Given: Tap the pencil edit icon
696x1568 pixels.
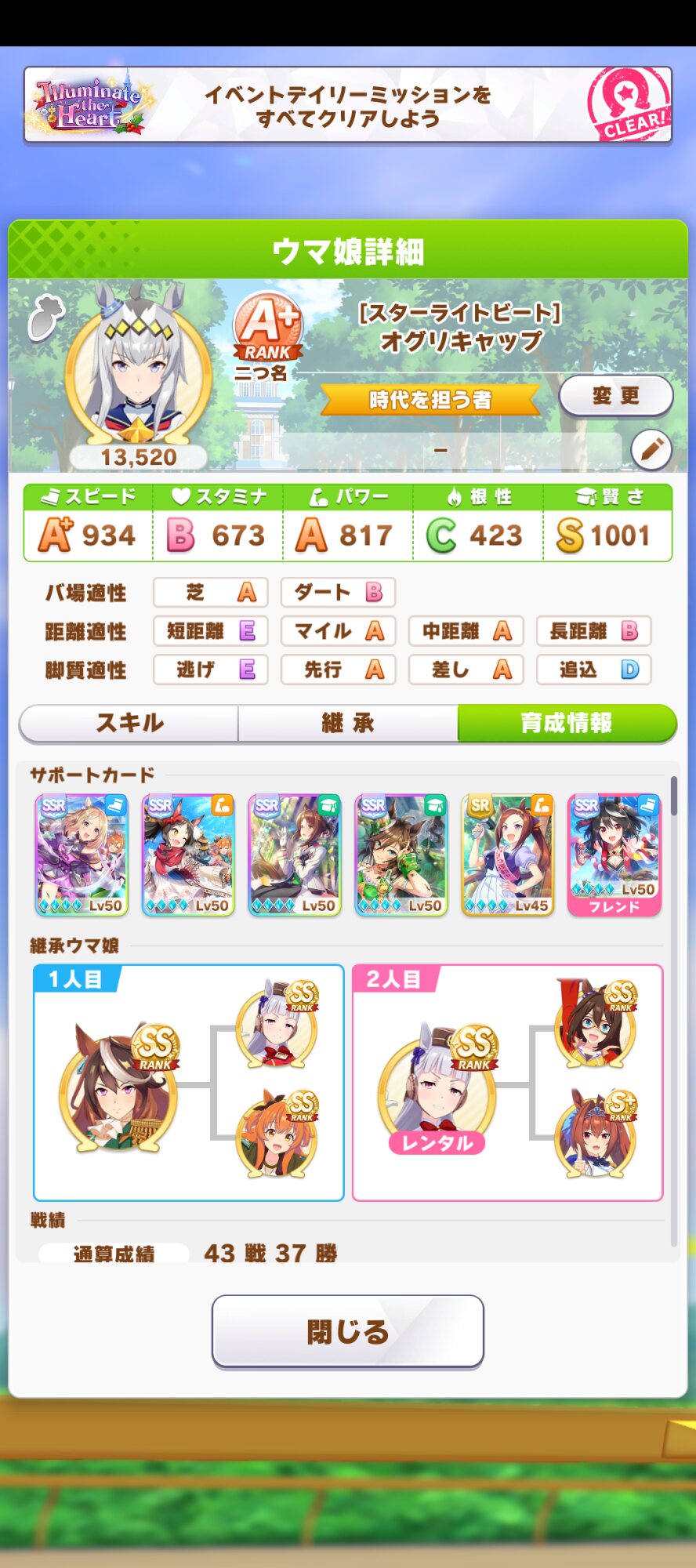Looking at the screenshot, I should pos(651,449).
